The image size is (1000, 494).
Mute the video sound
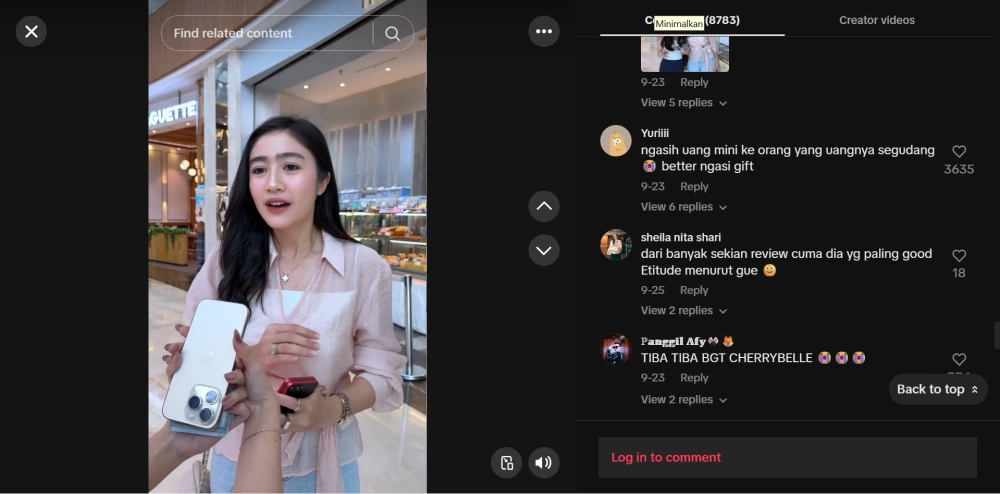point(543,463)
